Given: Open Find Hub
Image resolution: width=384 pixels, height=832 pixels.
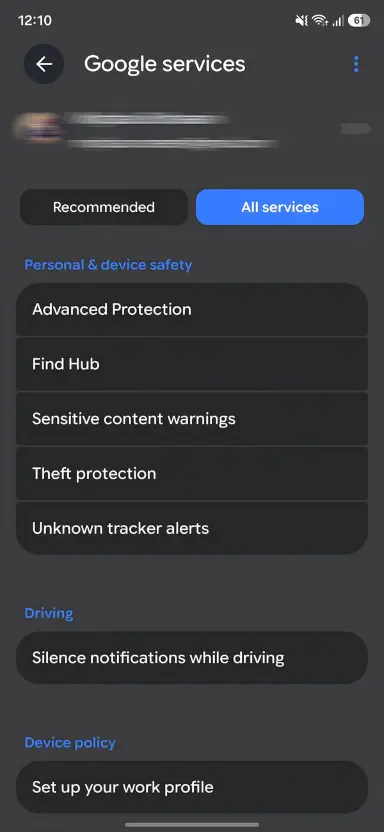Looking at the screenshot, I should tap(192, 364).
